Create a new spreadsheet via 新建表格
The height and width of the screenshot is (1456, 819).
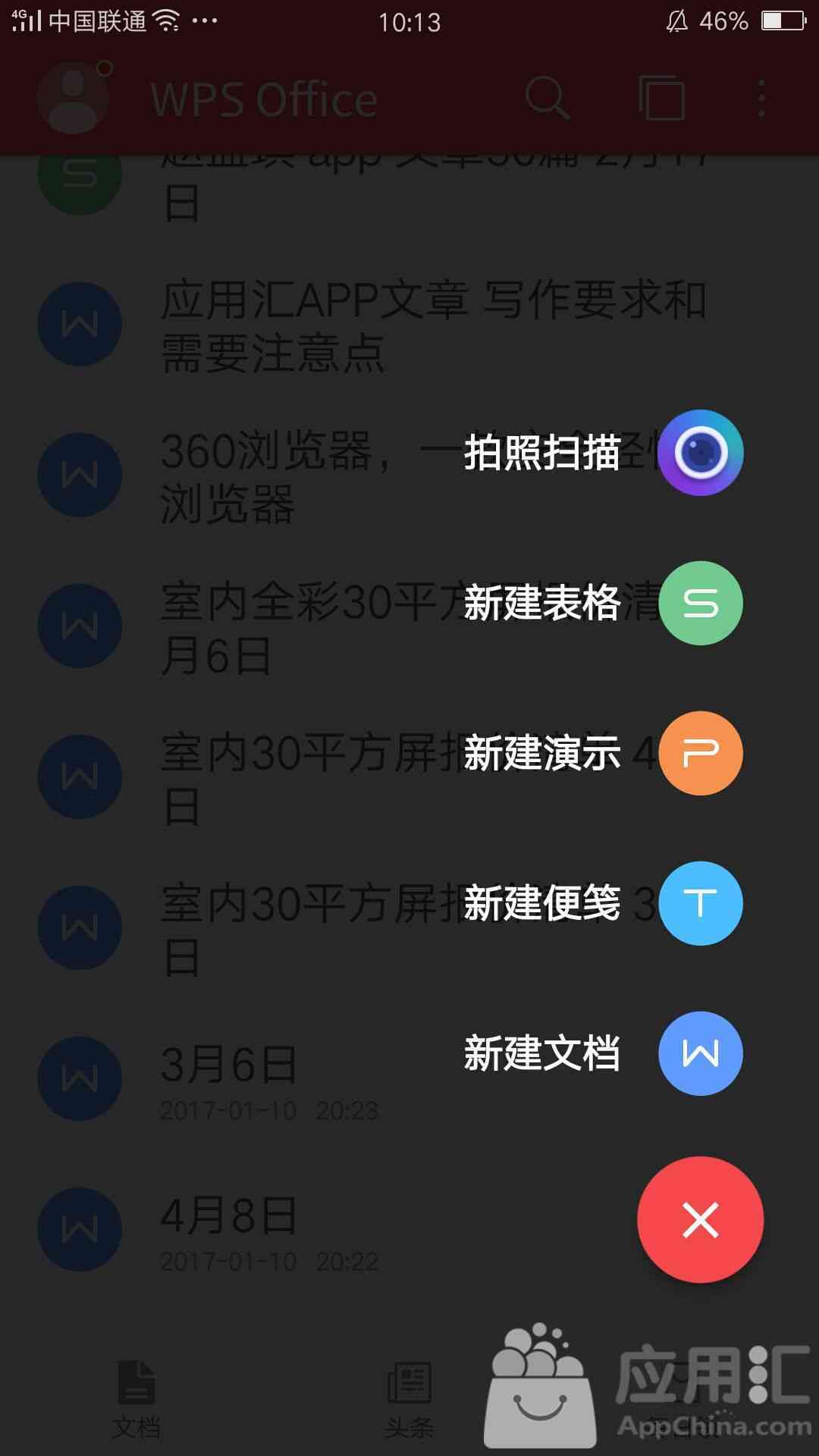click(x=700, y=603)
